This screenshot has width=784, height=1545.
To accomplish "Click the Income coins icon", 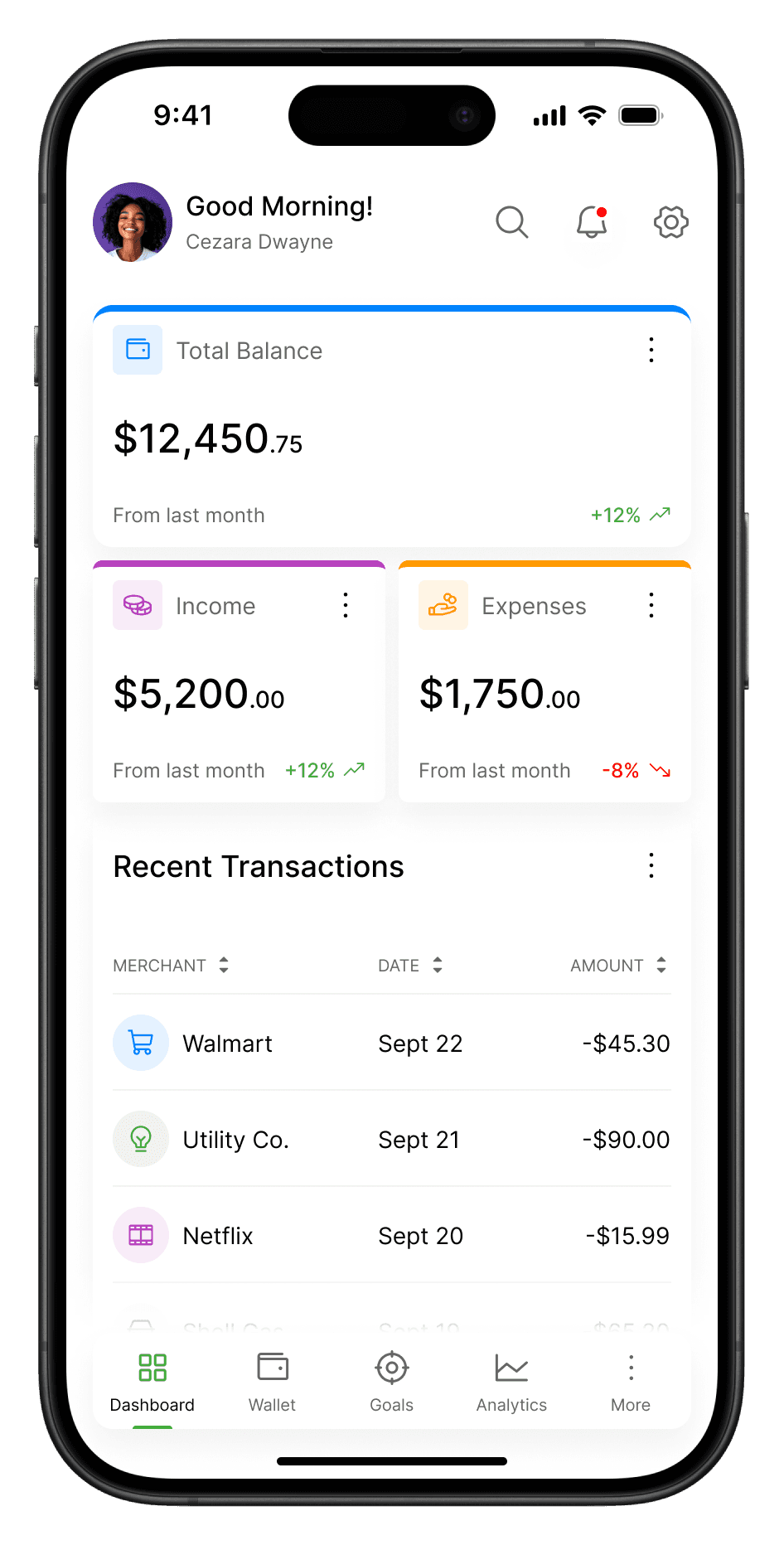I will coord(137,605).
